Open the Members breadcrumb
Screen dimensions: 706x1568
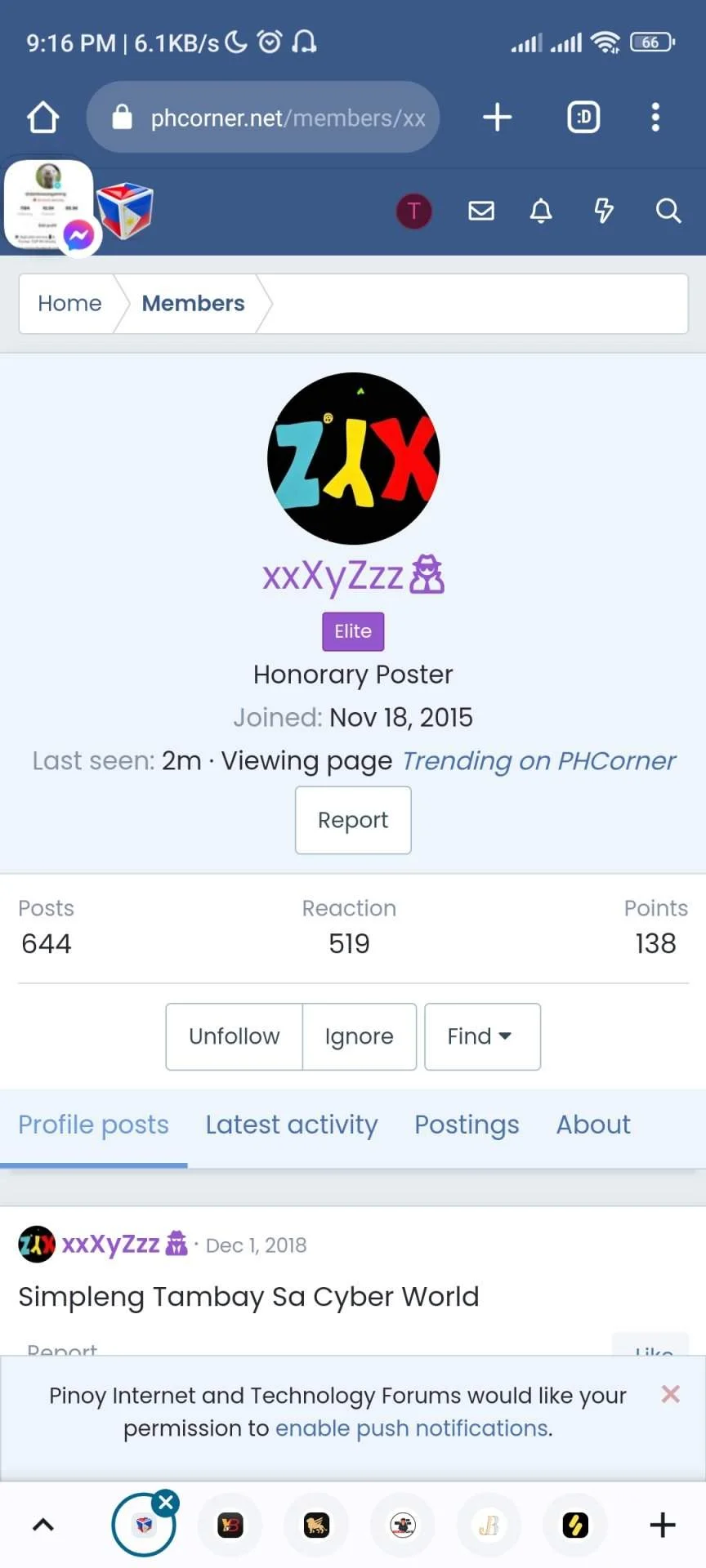coord(194,304)
